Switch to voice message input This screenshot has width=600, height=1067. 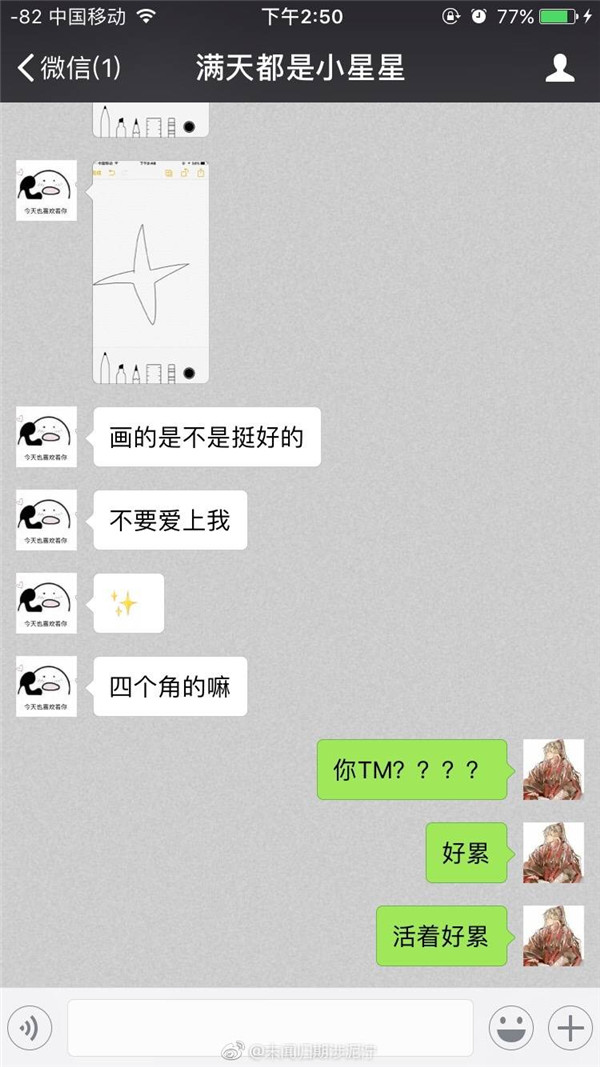coord(29,1027)
